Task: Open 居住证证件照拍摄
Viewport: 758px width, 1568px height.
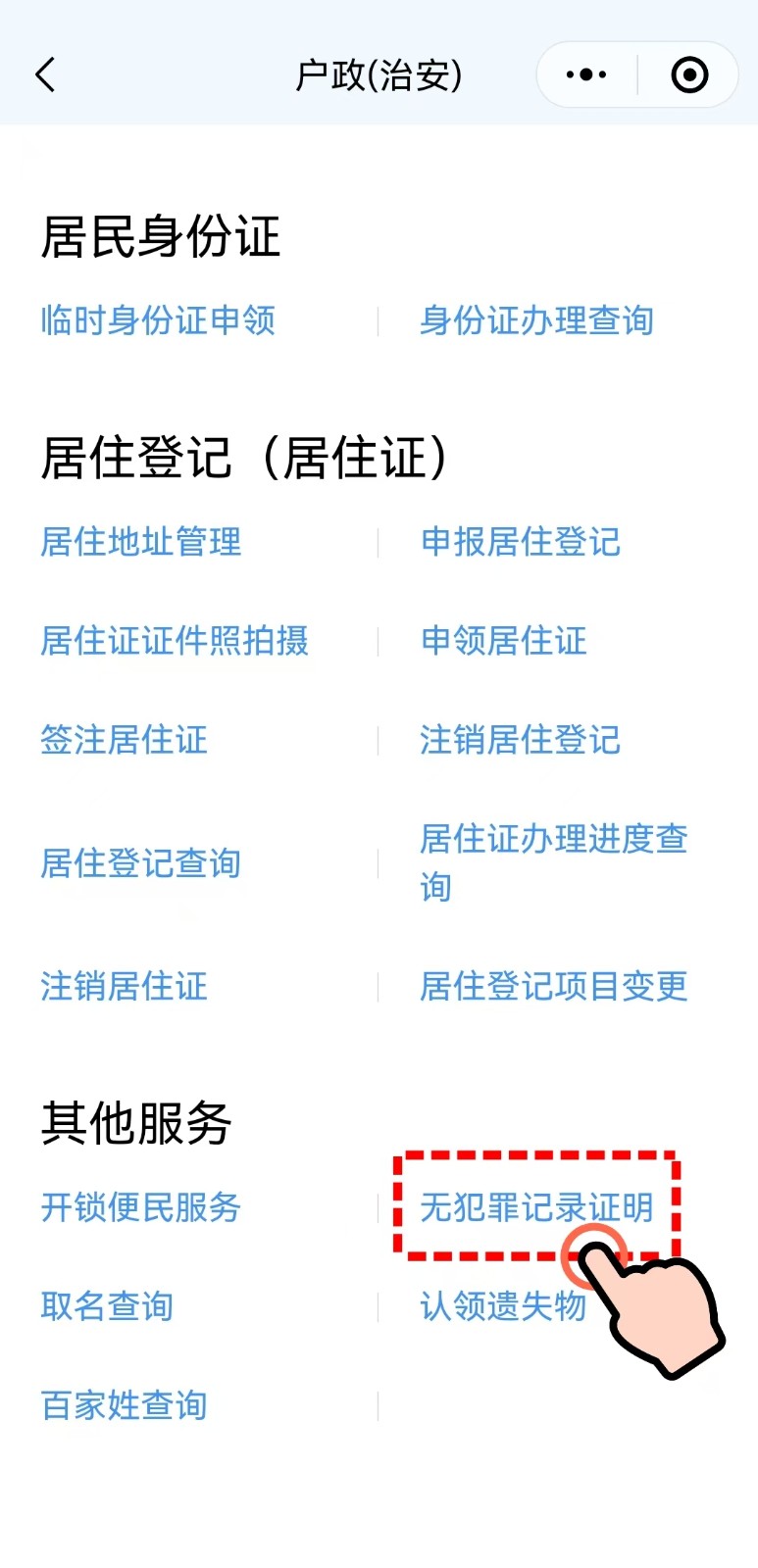Action: click(x=175, y=641)
